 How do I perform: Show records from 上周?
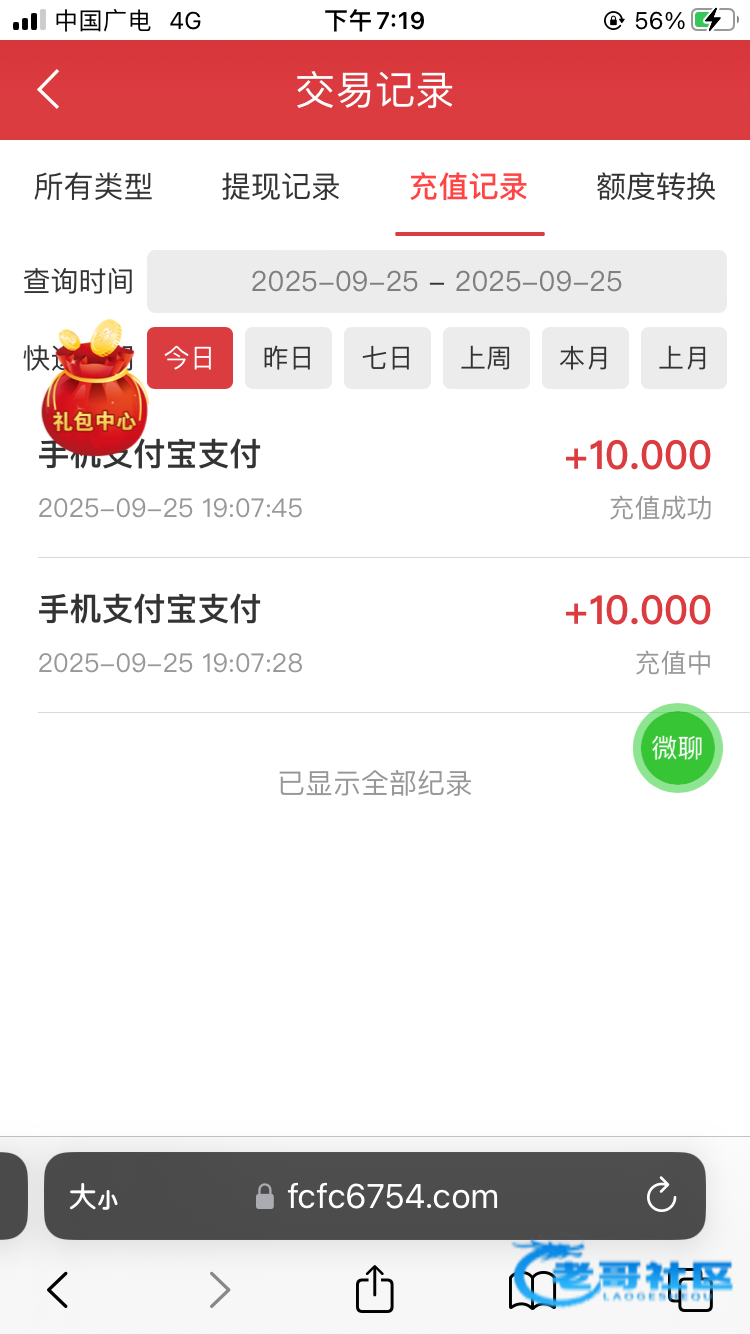[x=486, y=358]
